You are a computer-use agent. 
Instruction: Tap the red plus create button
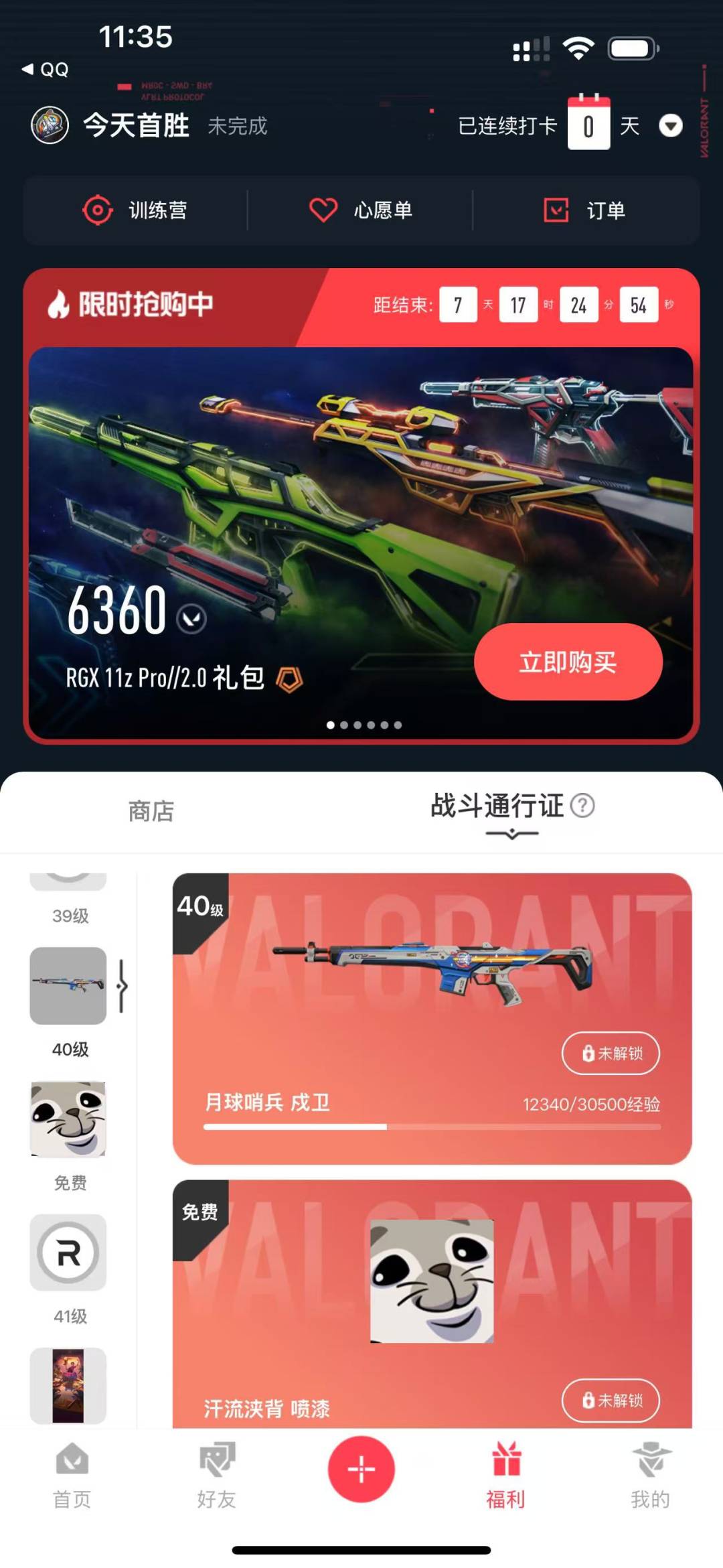(x=361, y=1470)
